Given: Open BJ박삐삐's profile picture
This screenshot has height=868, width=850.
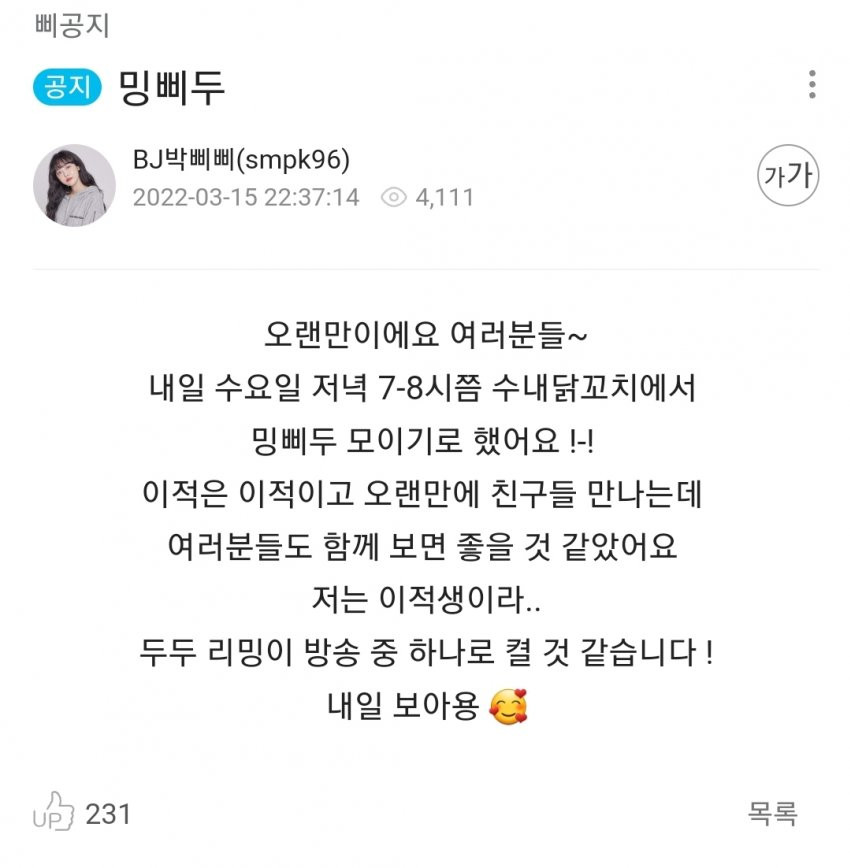Looking at the screenshot, I should click(x=74, y=185).
